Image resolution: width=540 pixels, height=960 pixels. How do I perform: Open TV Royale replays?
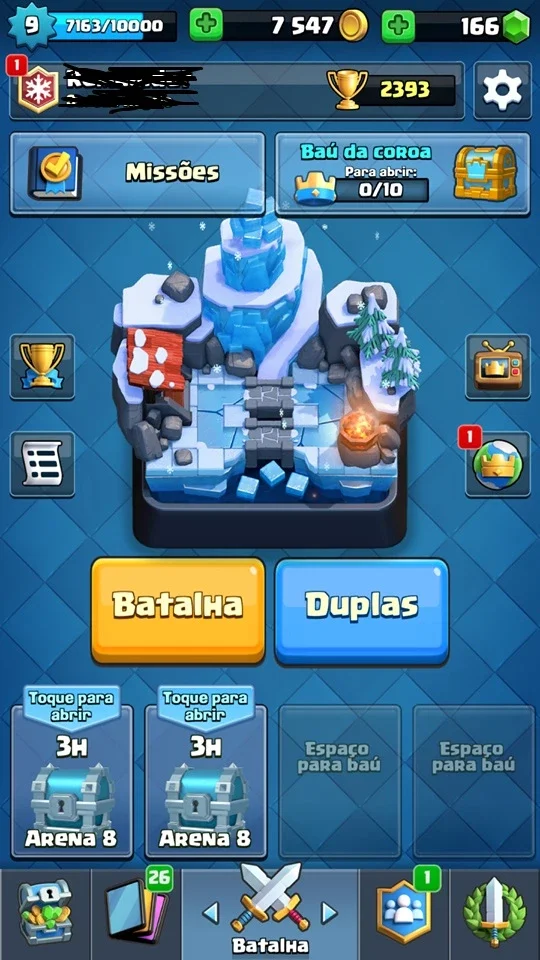pyautogui.click(x=498, y=367)
